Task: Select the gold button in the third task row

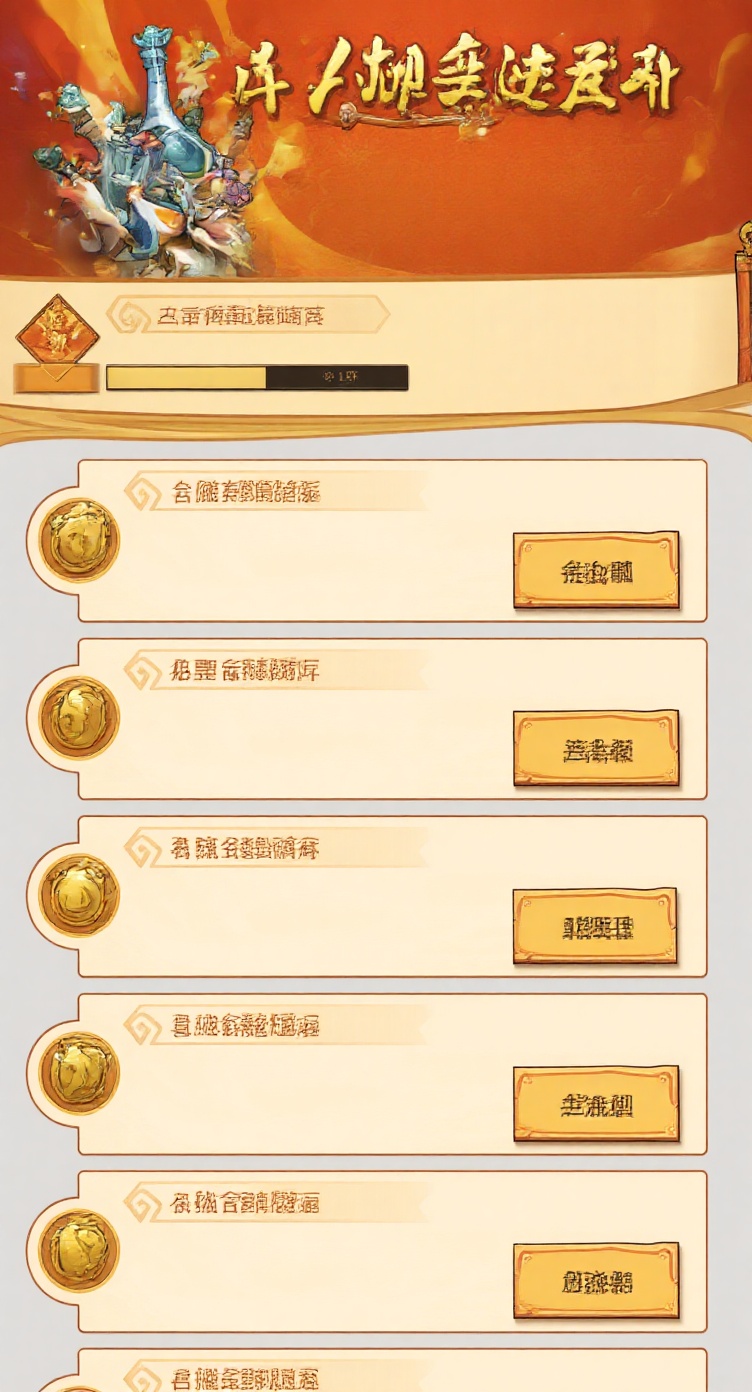Action: click(595, 926)
